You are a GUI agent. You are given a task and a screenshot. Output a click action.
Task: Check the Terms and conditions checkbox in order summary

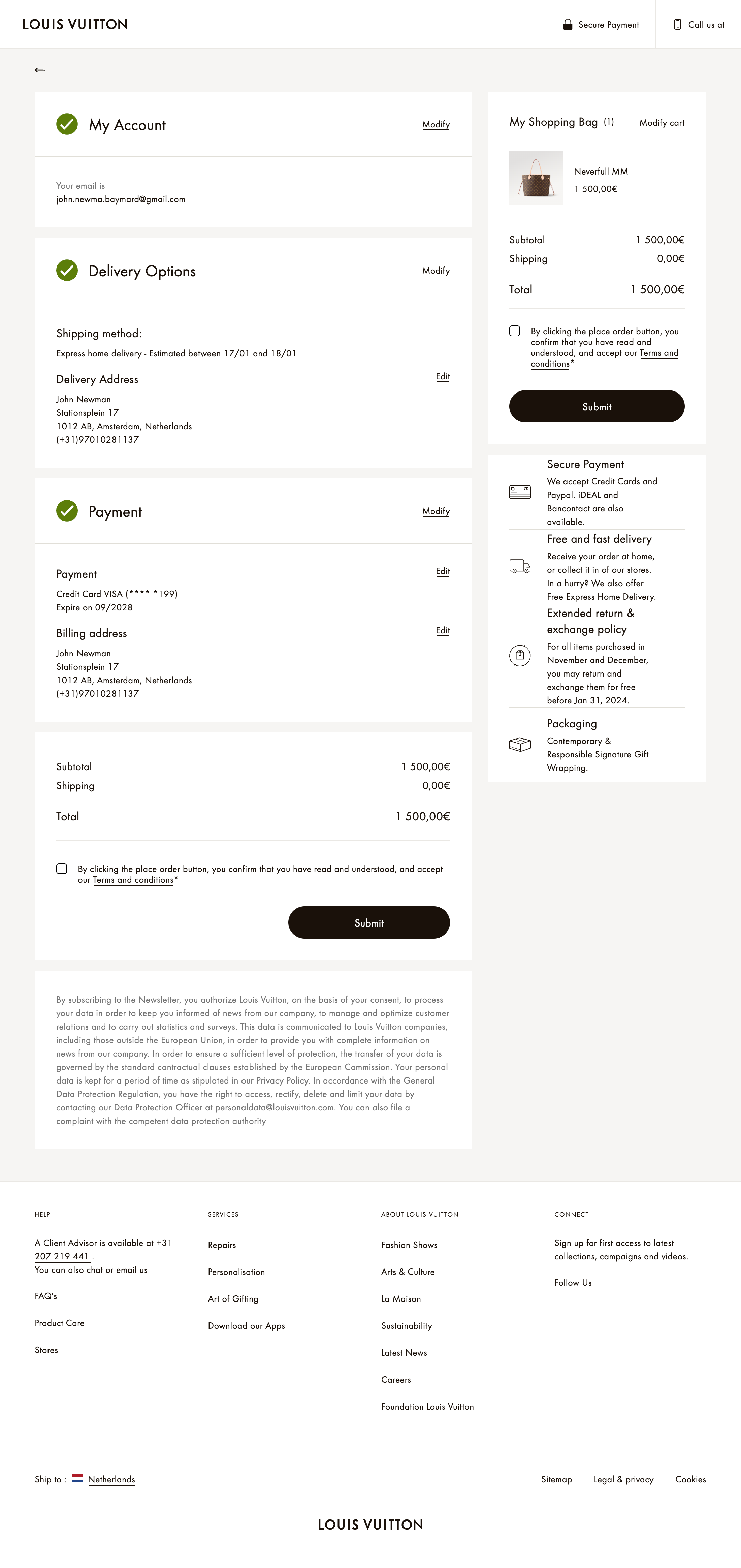[x=61, y=869]
